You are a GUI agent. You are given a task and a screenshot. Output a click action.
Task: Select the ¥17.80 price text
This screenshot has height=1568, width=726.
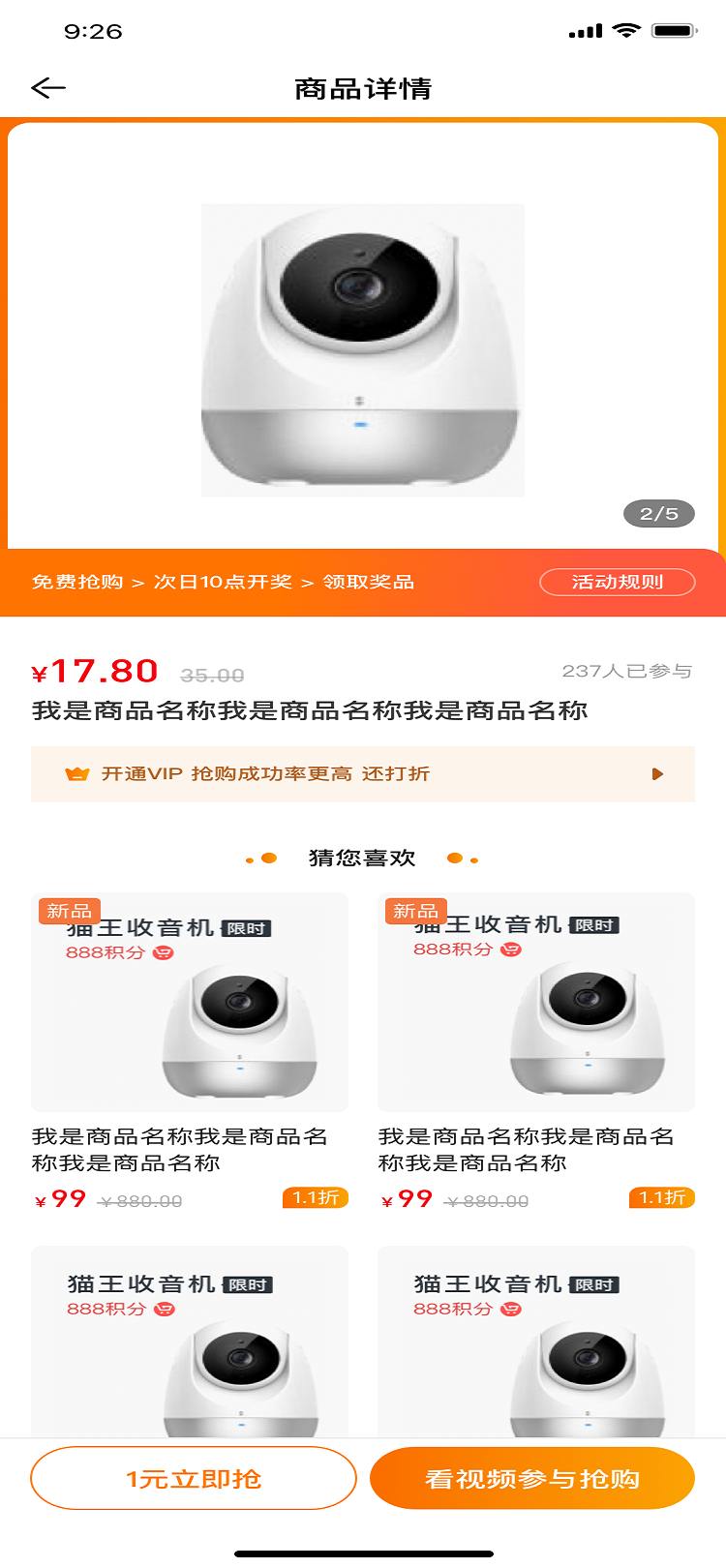91,670
